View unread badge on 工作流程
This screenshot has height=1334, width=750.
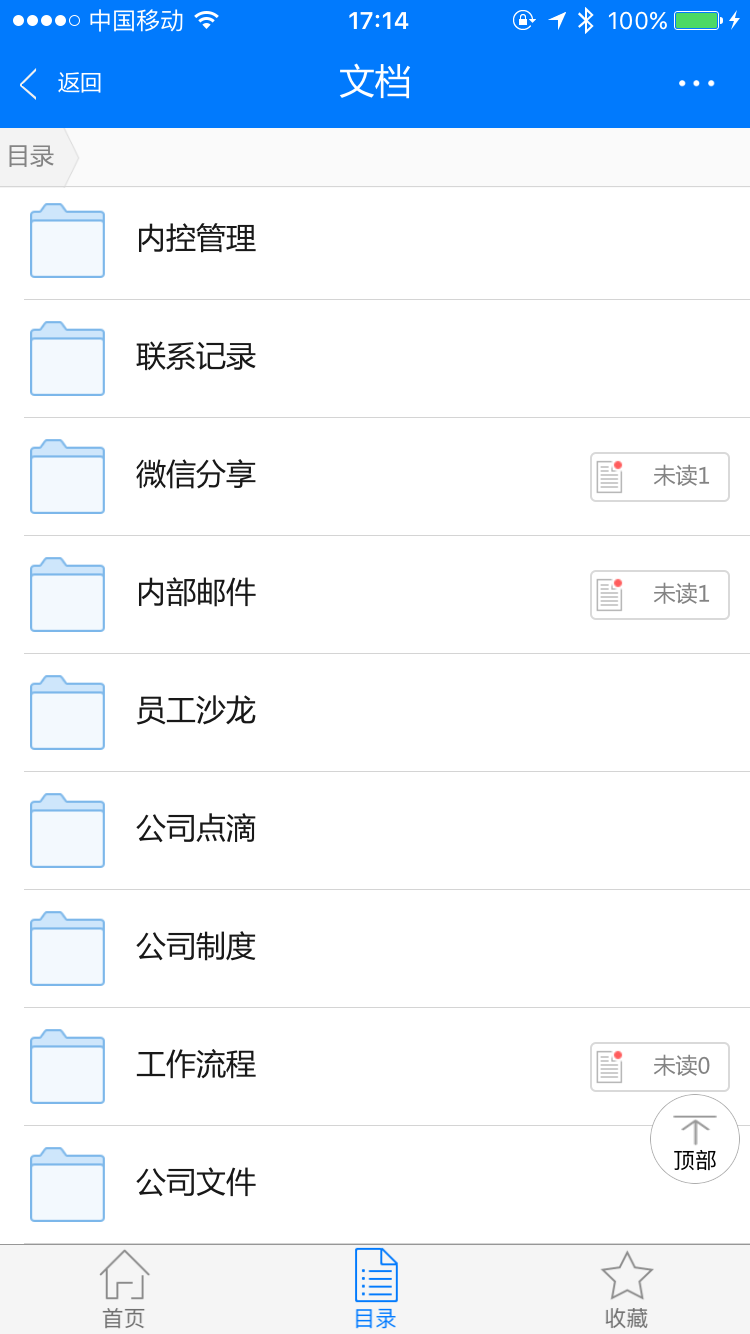pos(660,1067)
